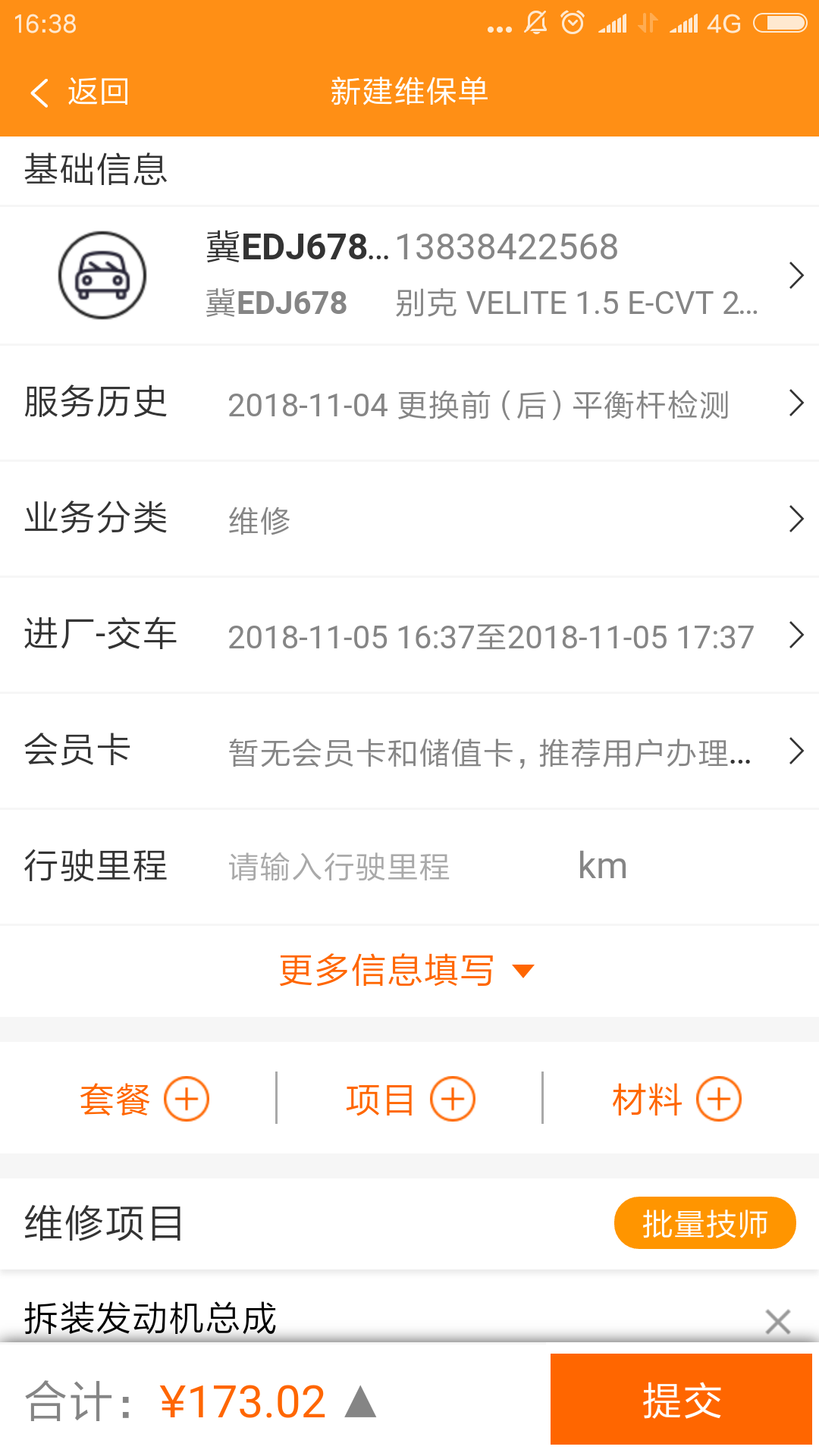Go back using the 返回 button
This screenshot has height=1456, width=819.
coord(80,93)
